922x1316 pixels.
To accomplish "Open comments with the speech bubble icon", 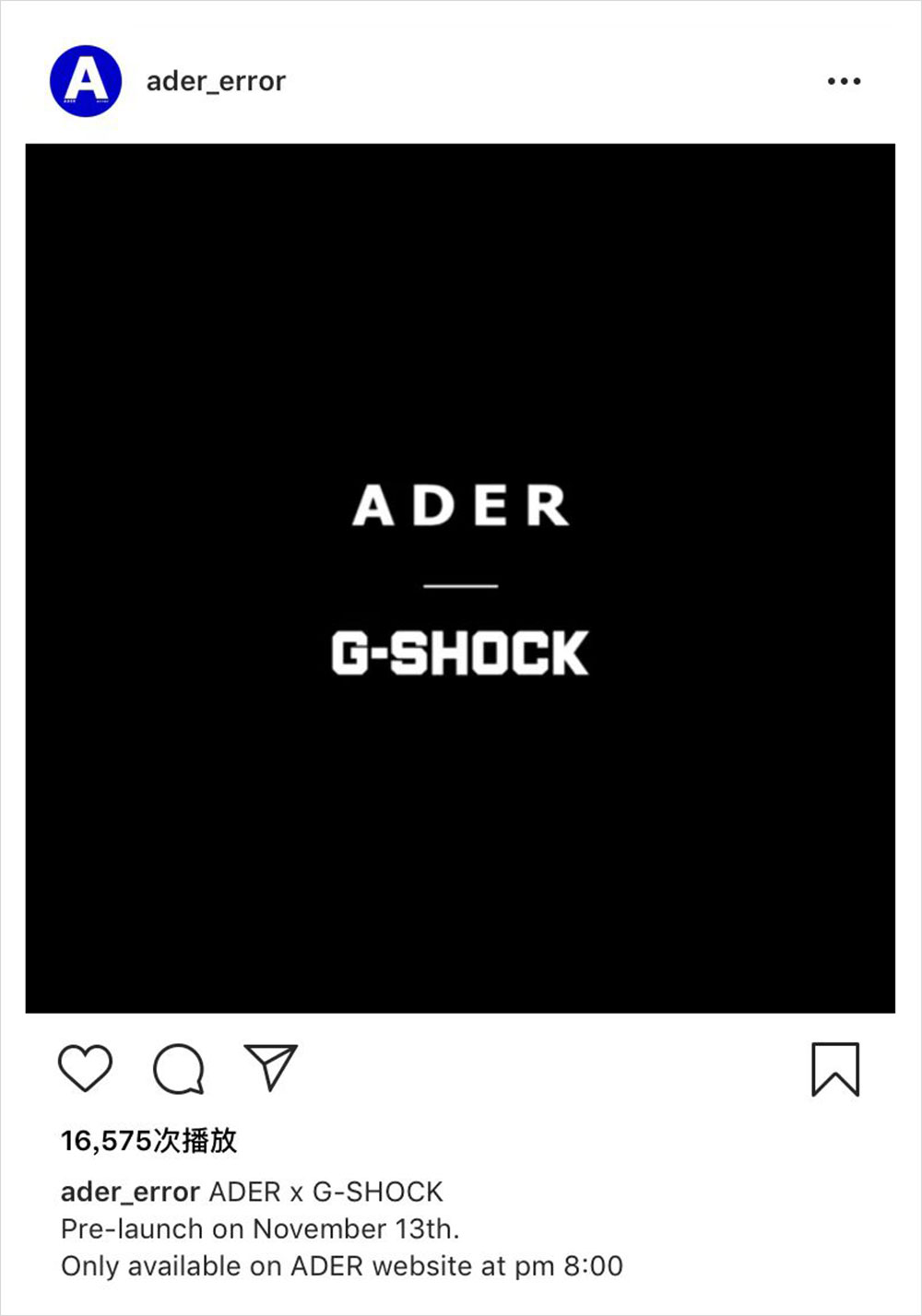I will [x=178, y=1069].
